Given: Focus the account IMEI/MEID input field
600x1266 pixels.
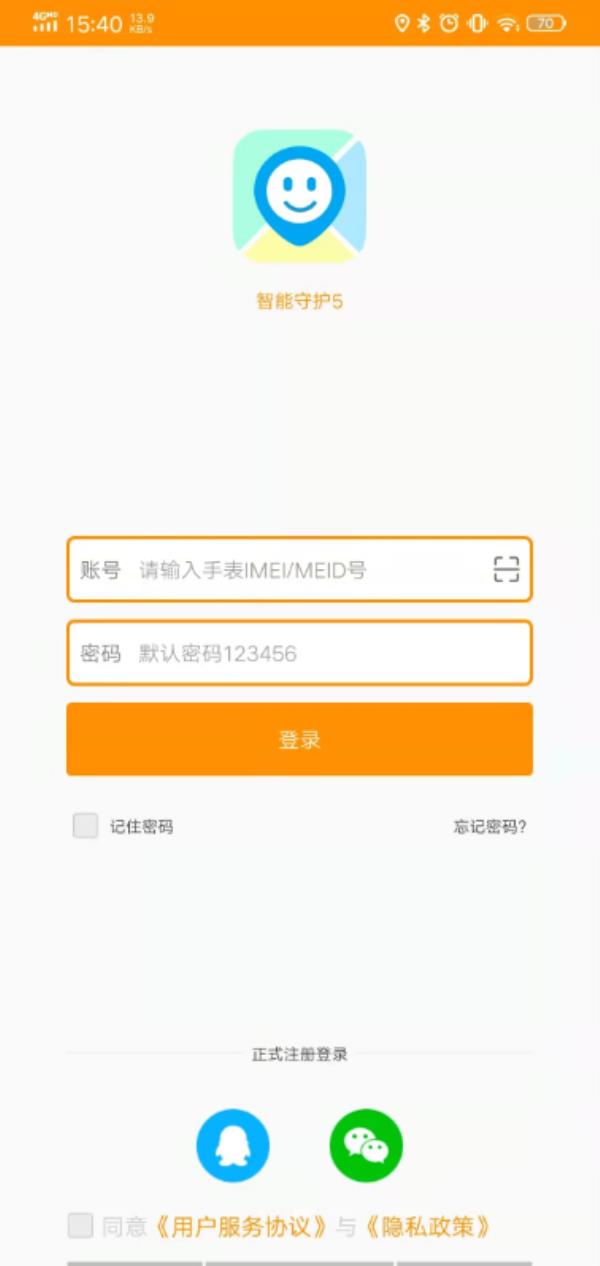Looking at the screenshot, I should [x=310, y=570].
